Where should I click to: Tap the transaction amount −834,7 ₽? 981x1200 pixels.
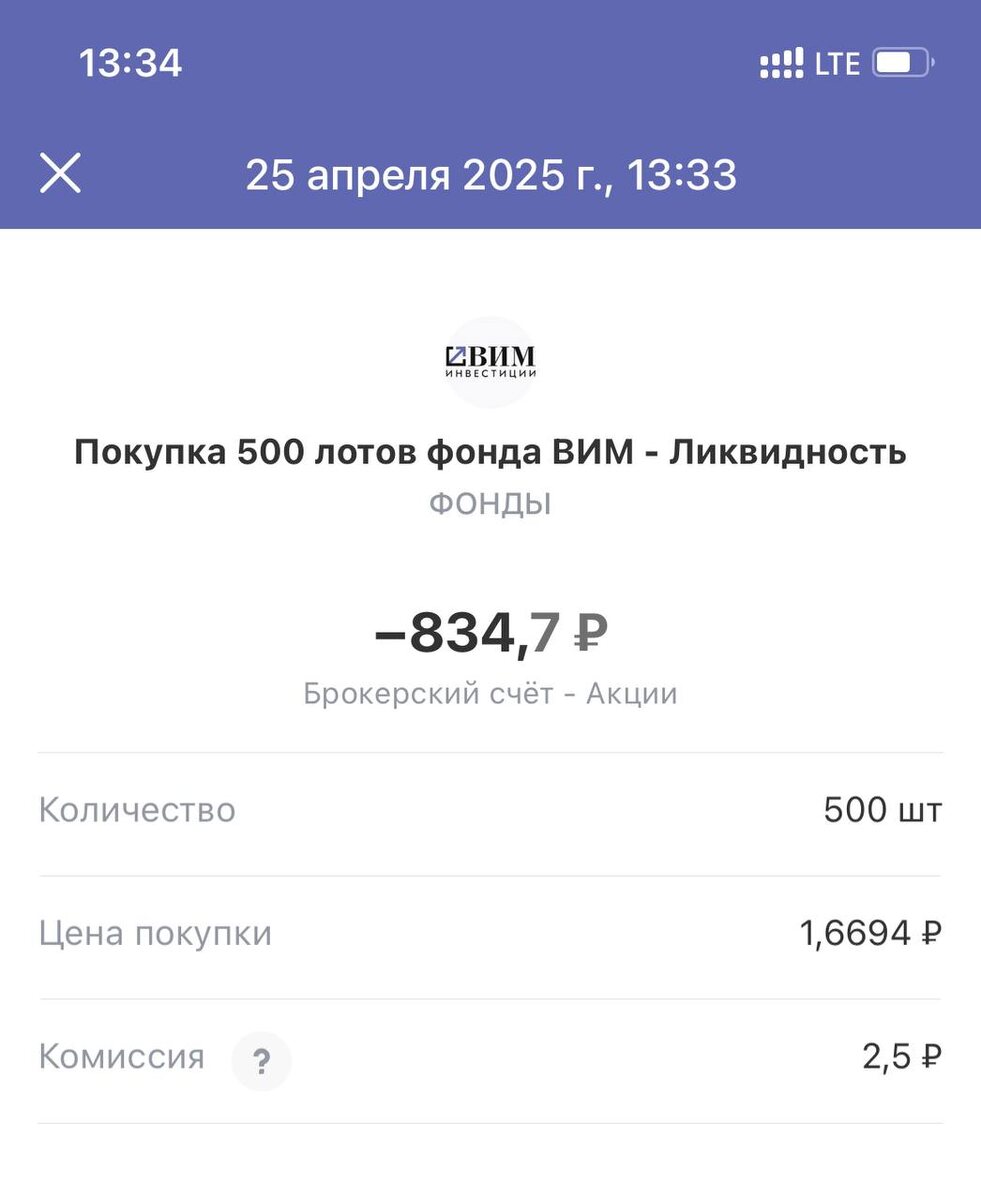point(490,632)
